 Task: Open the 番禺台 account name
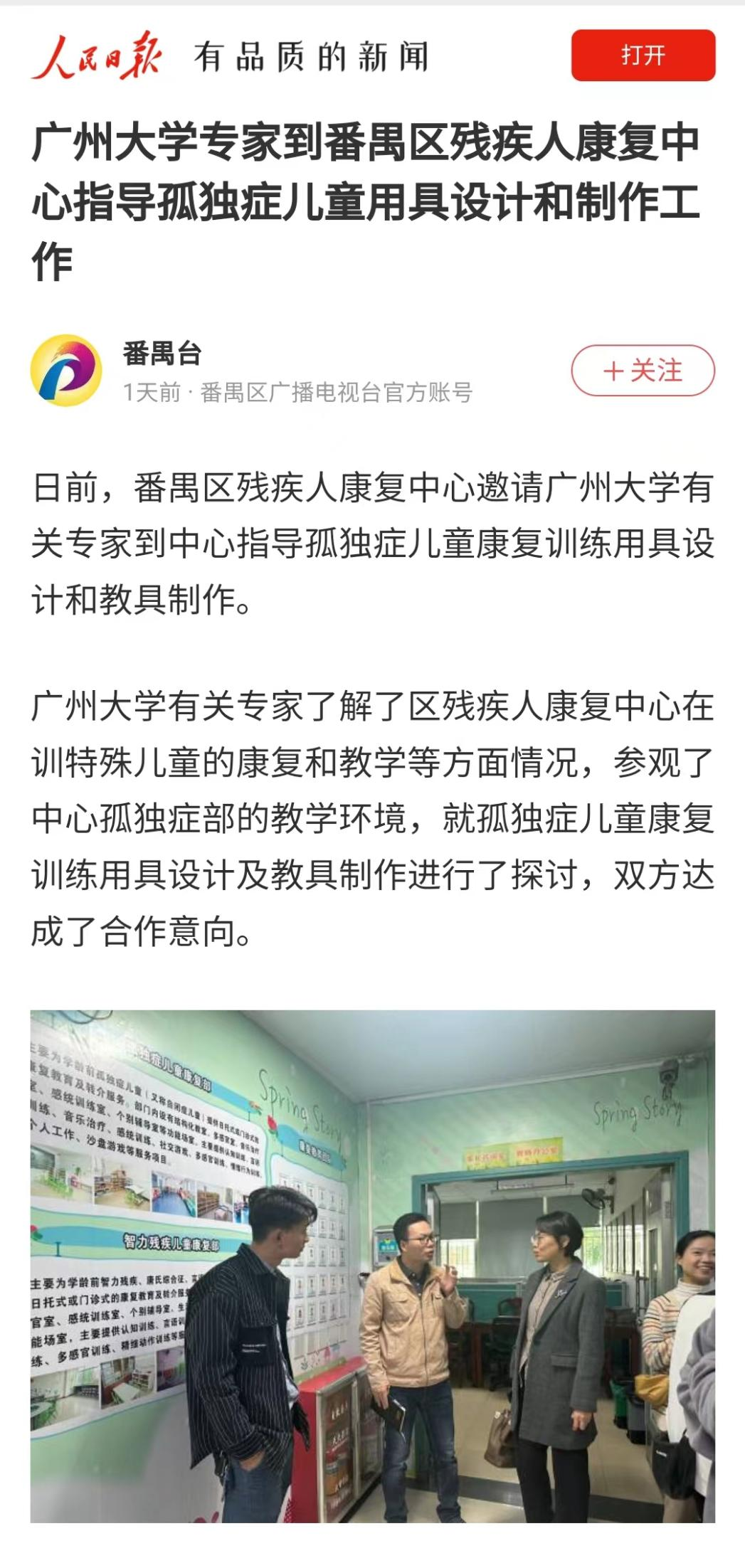pyautogui.click(x=162, y=354)
